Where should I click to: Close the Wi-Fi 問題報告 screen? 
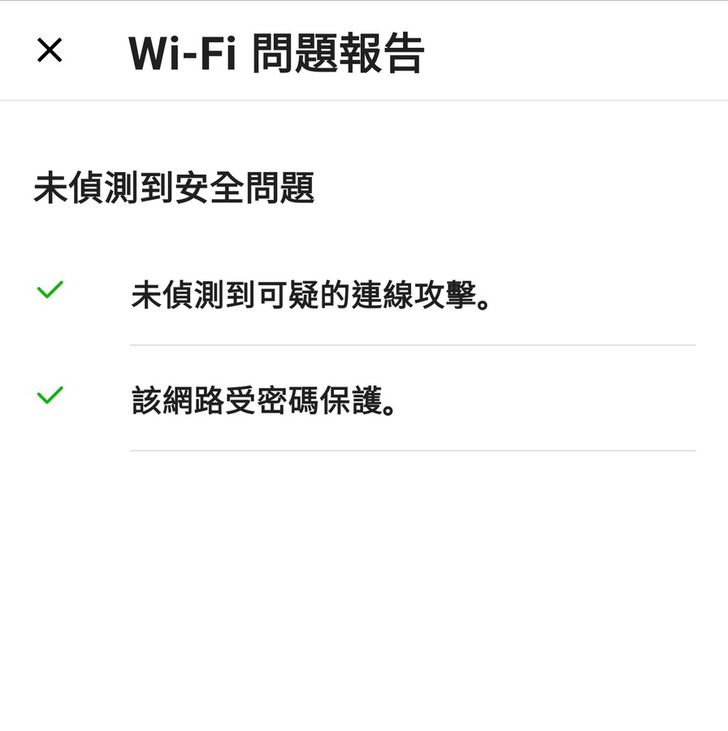click(49, 50)
